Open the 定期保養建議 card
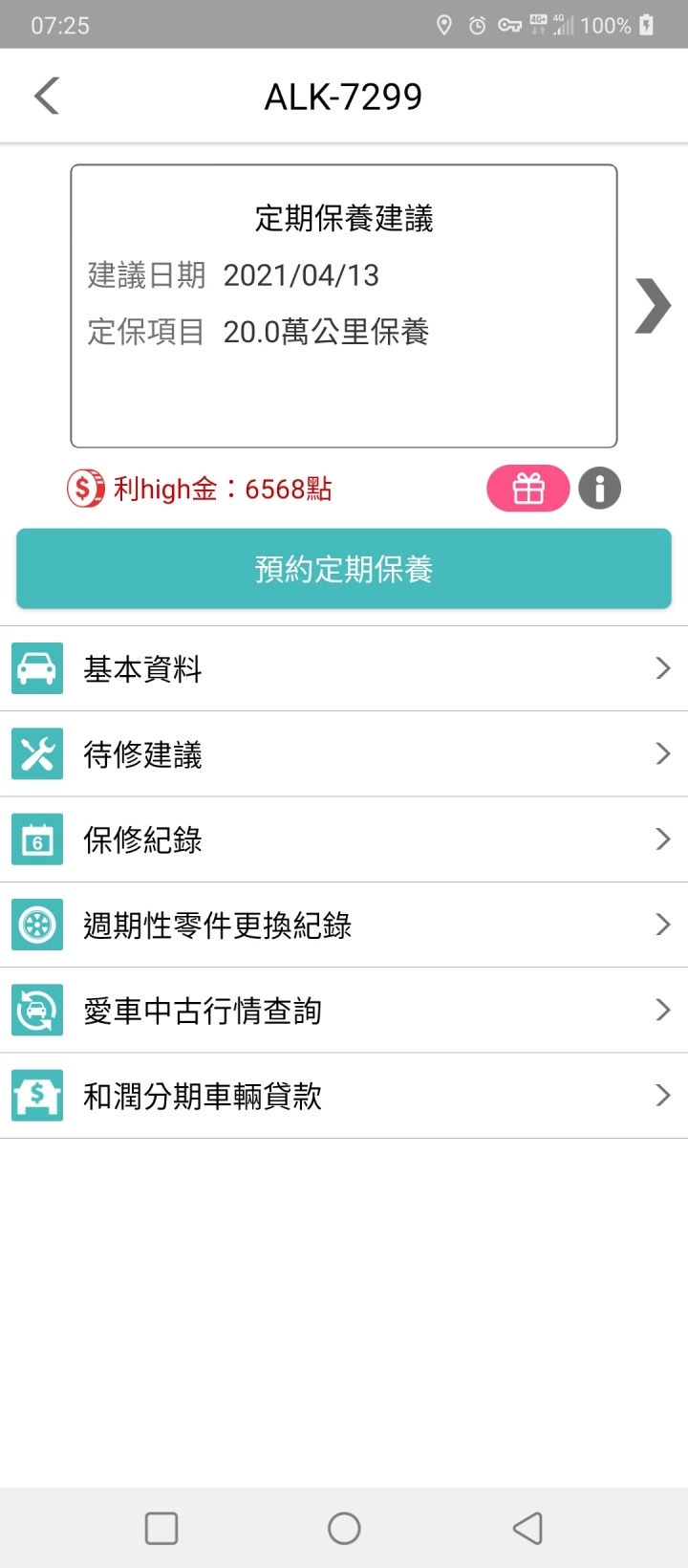The image size is (688, 1568). [x=344, y=306]
